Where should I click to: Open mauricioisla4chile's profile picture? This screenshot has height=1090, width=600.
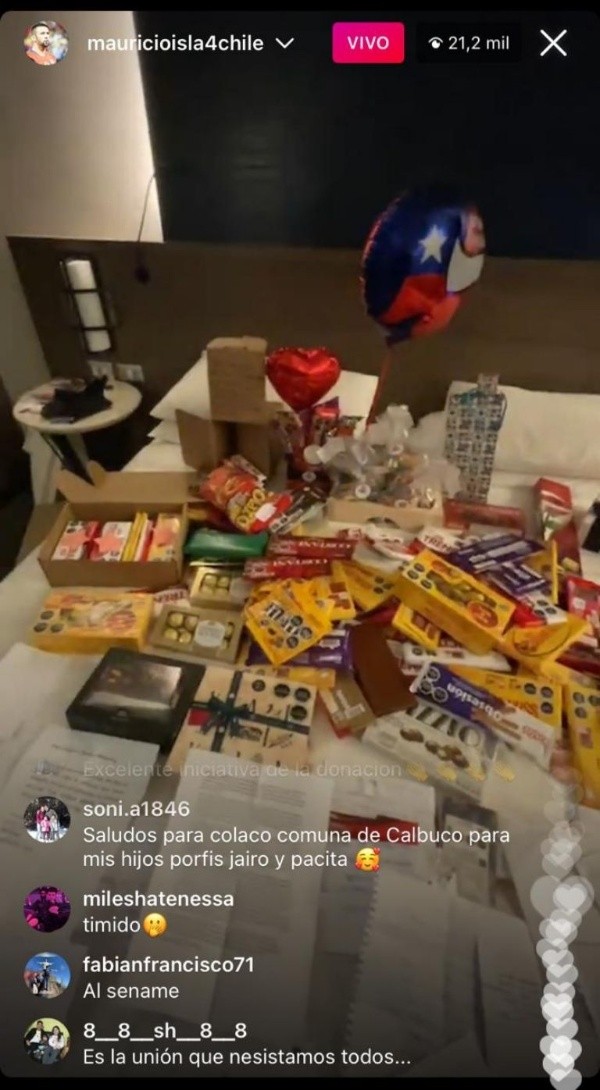click(x=46, y=43)
